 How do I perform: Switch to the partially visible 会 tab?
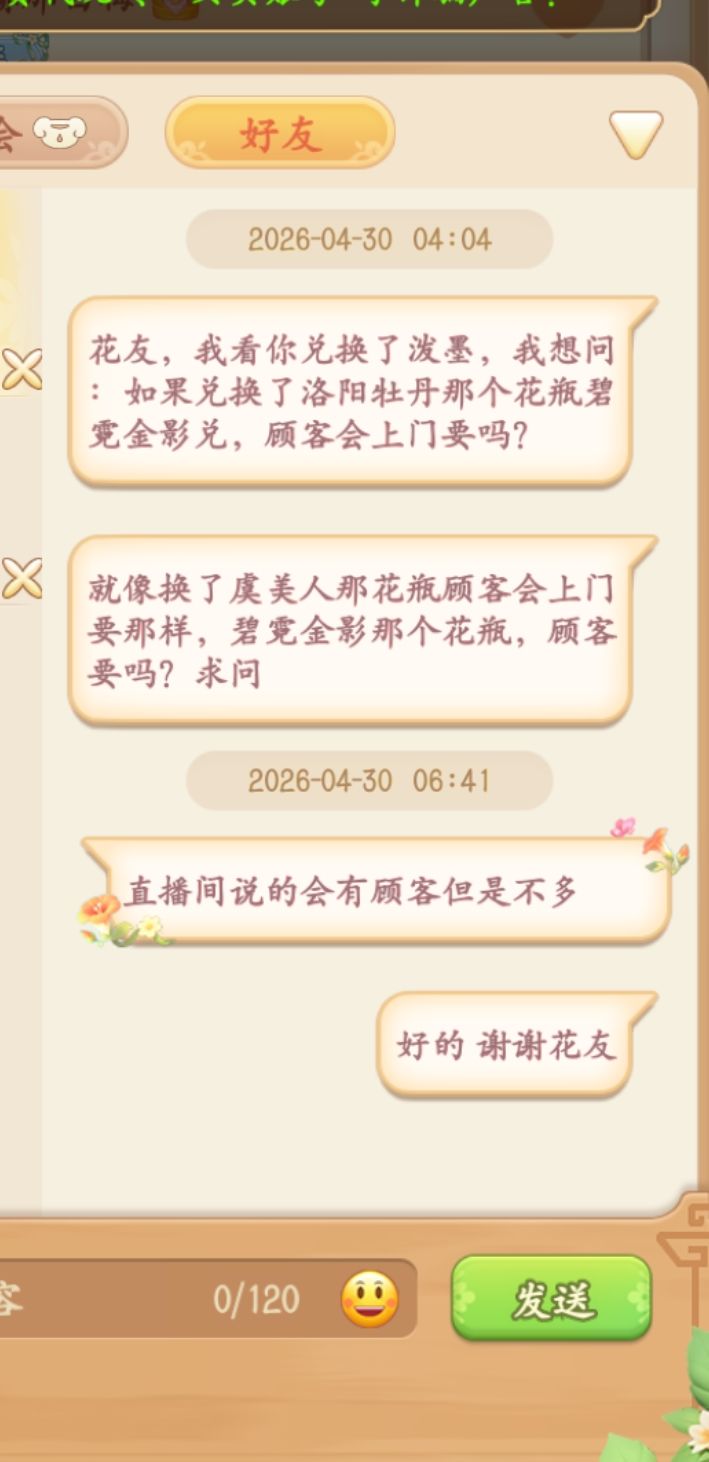tap(62, 132)
